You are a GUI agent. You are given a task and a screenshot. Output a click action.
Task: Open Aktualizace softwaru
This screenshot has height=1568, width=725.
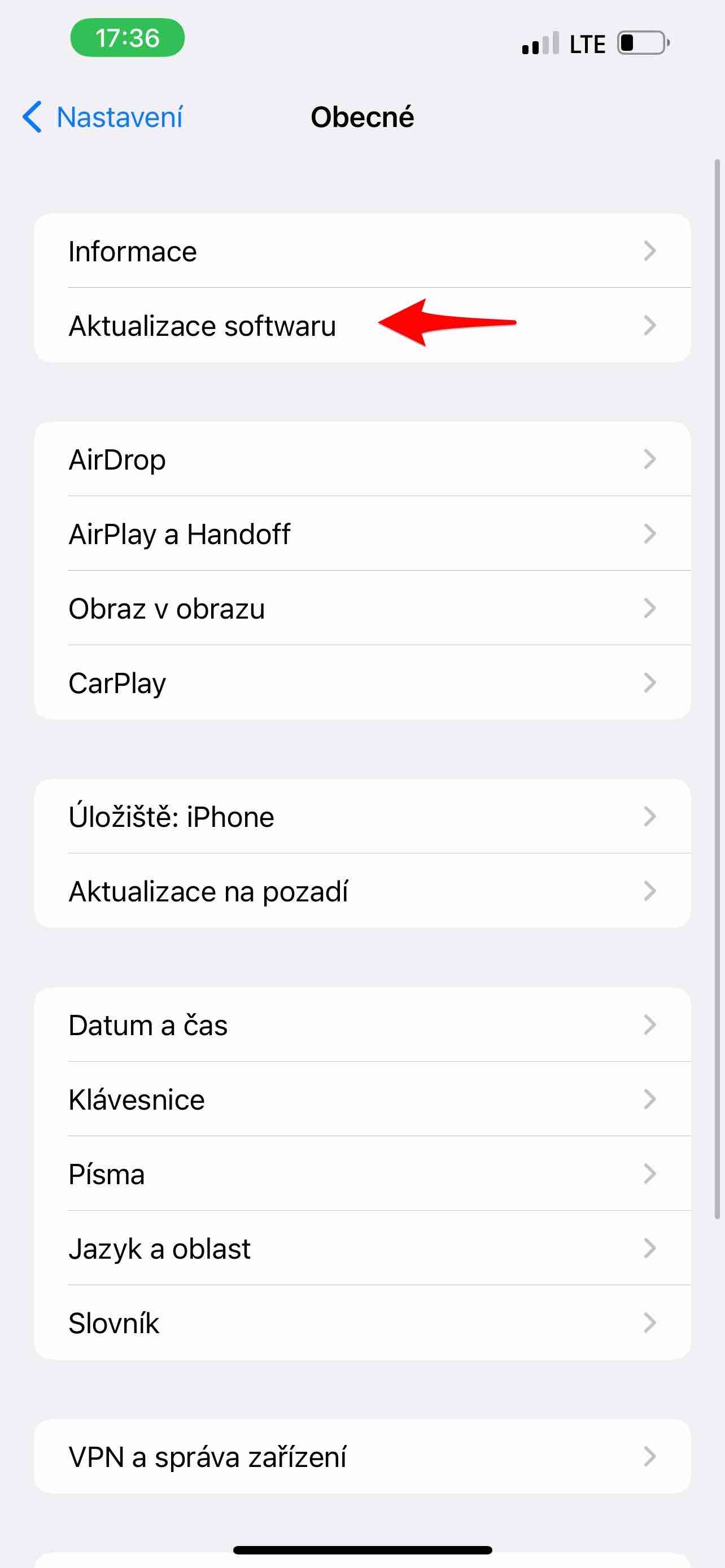point(362,326)
